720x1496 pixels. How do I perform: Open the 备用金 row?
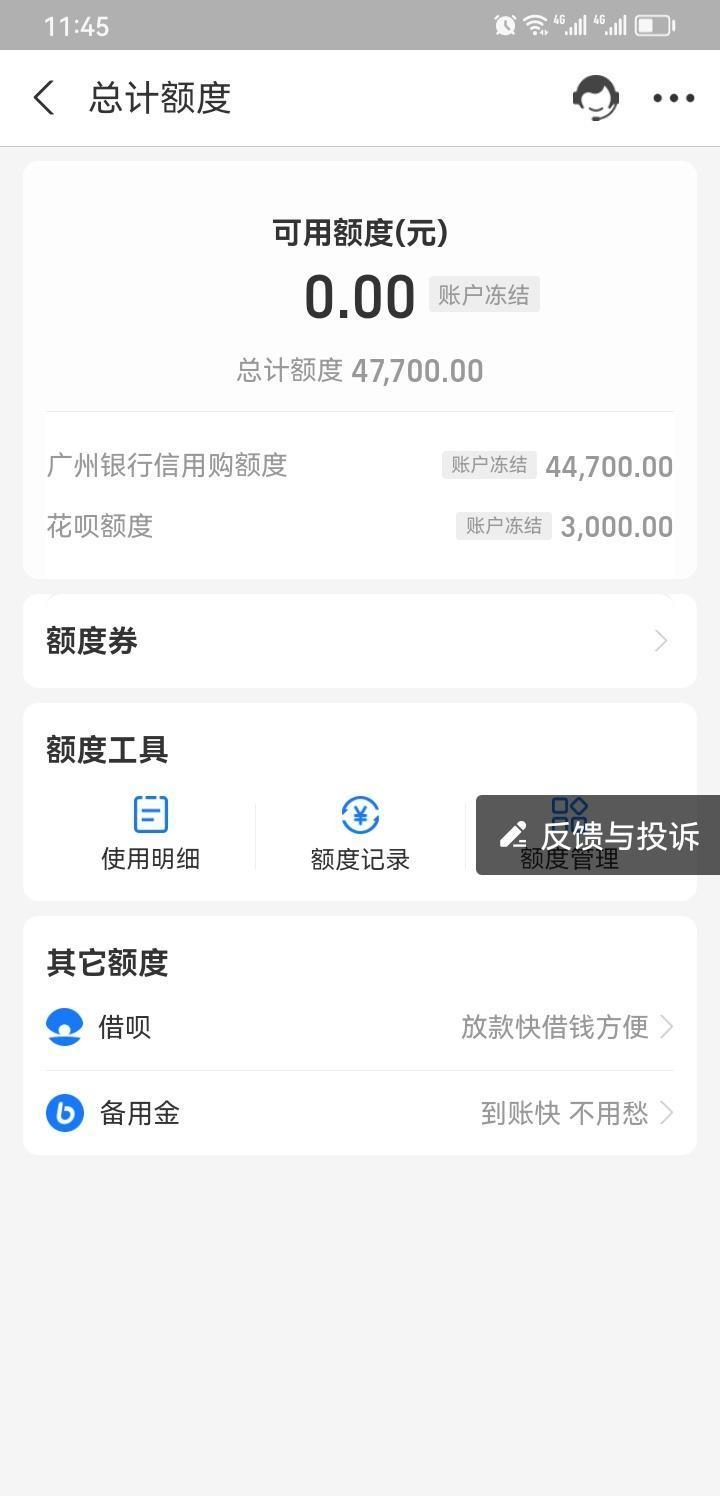(x=360, y=1113)
